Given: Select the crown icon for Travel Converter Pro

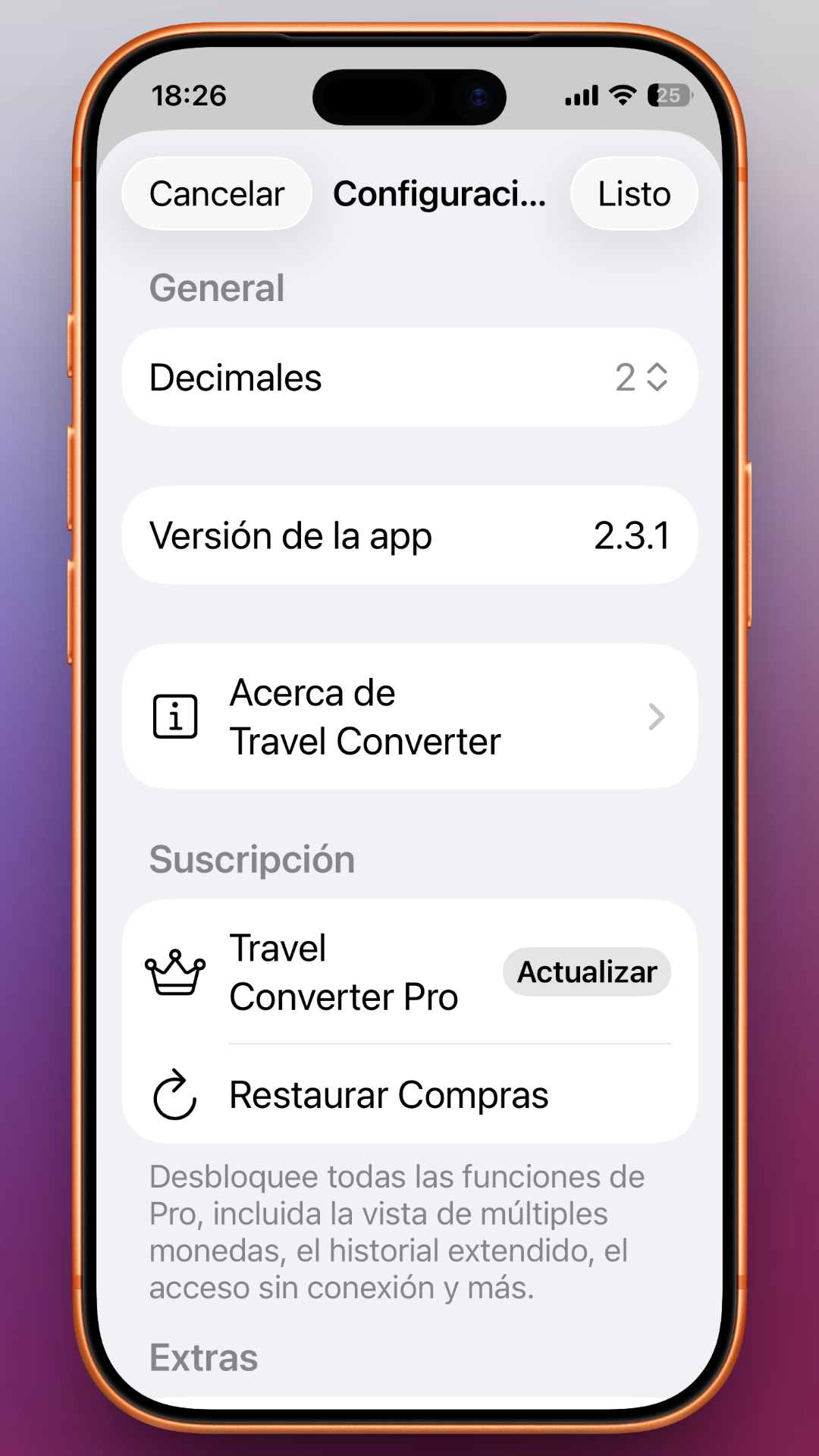Looking at the screenshot, I should [173, 971].
